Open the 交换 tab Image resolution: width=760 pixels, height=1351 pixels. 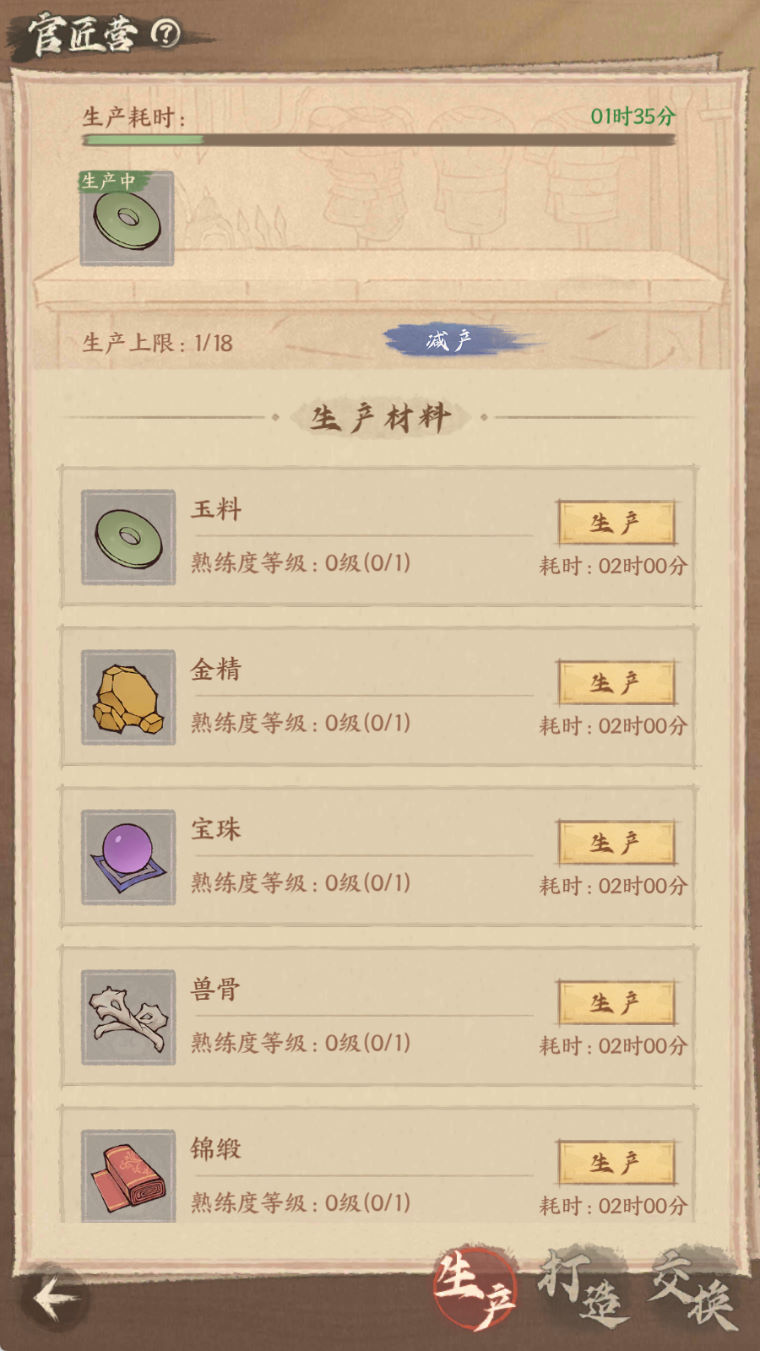(692, 1291)
